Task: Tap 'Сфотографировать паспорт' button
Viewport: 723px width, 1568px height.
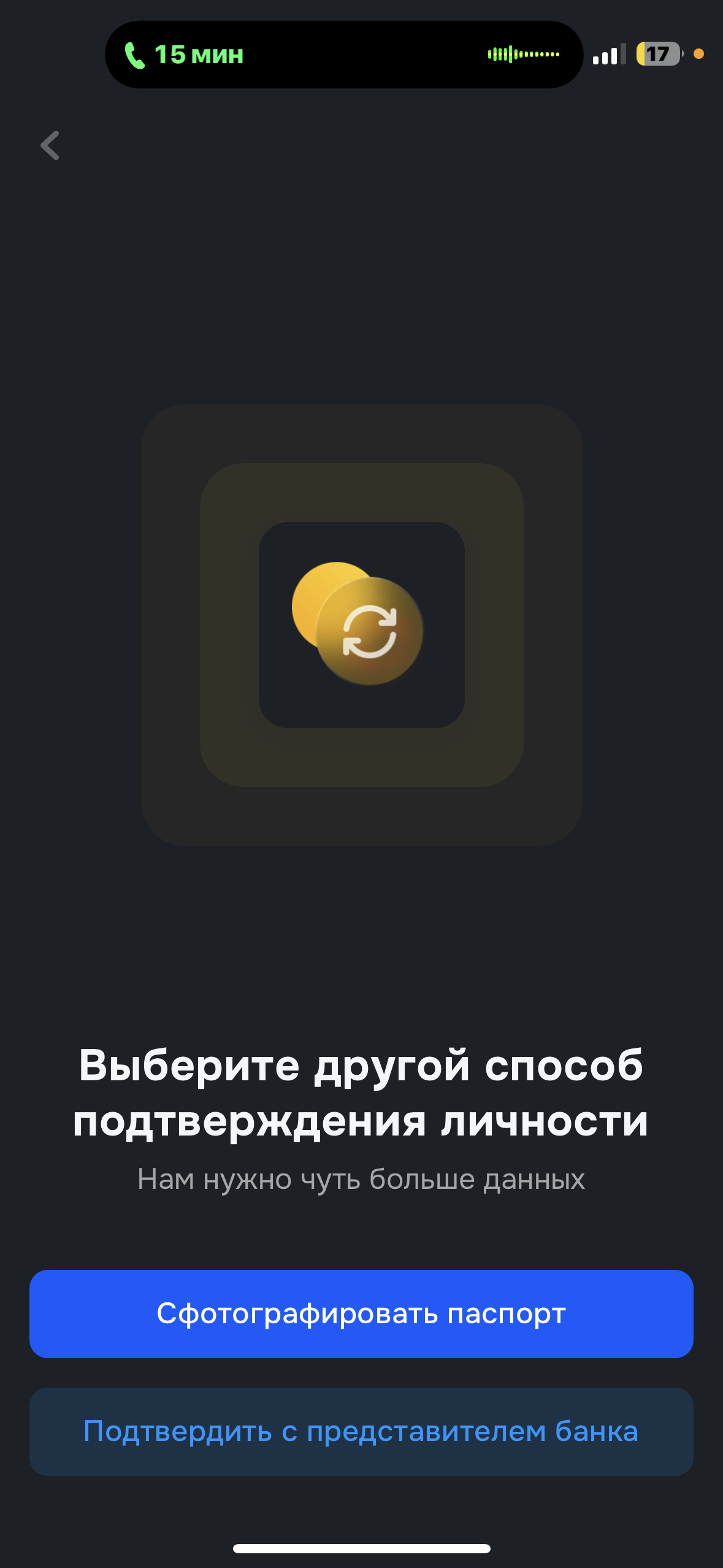Action: pyautogui.click(x=361, y=1313)
